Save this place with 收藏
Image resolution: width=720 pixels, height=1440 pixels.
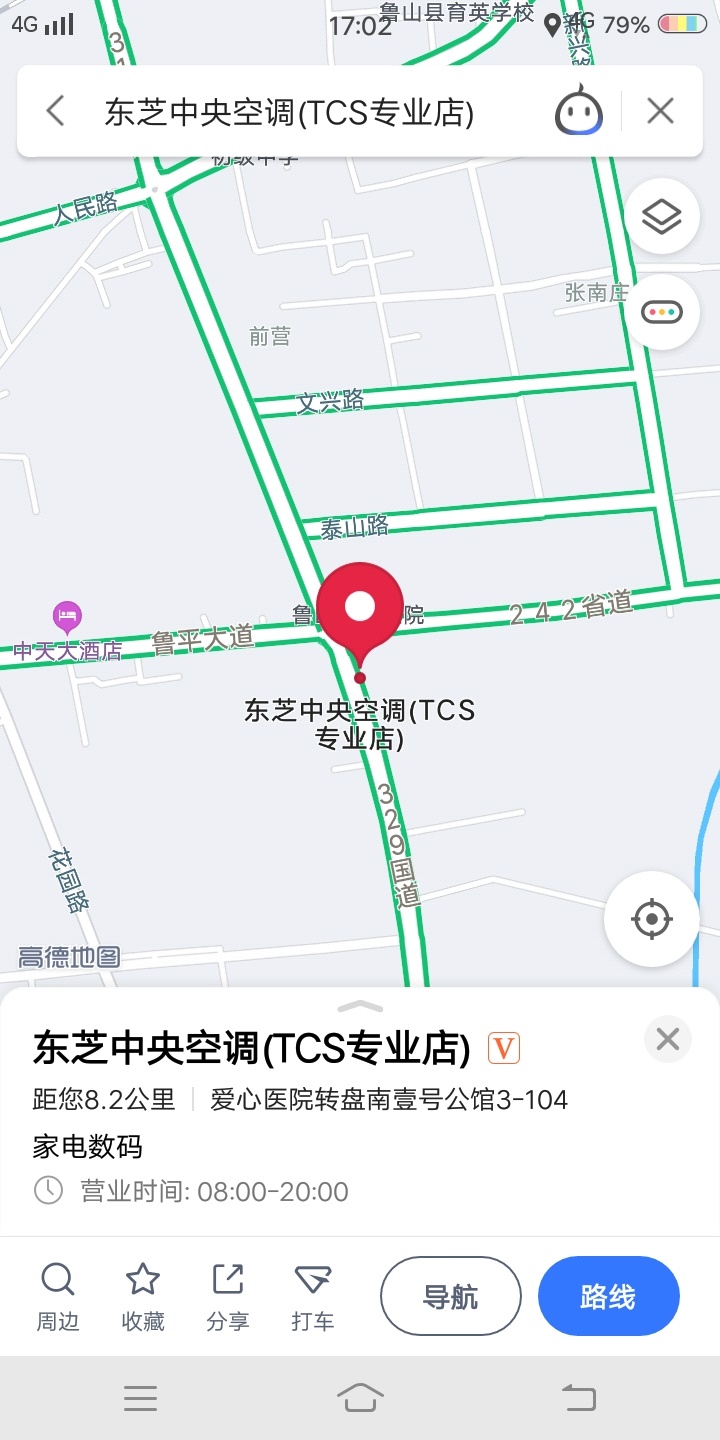coord(142,1296)
